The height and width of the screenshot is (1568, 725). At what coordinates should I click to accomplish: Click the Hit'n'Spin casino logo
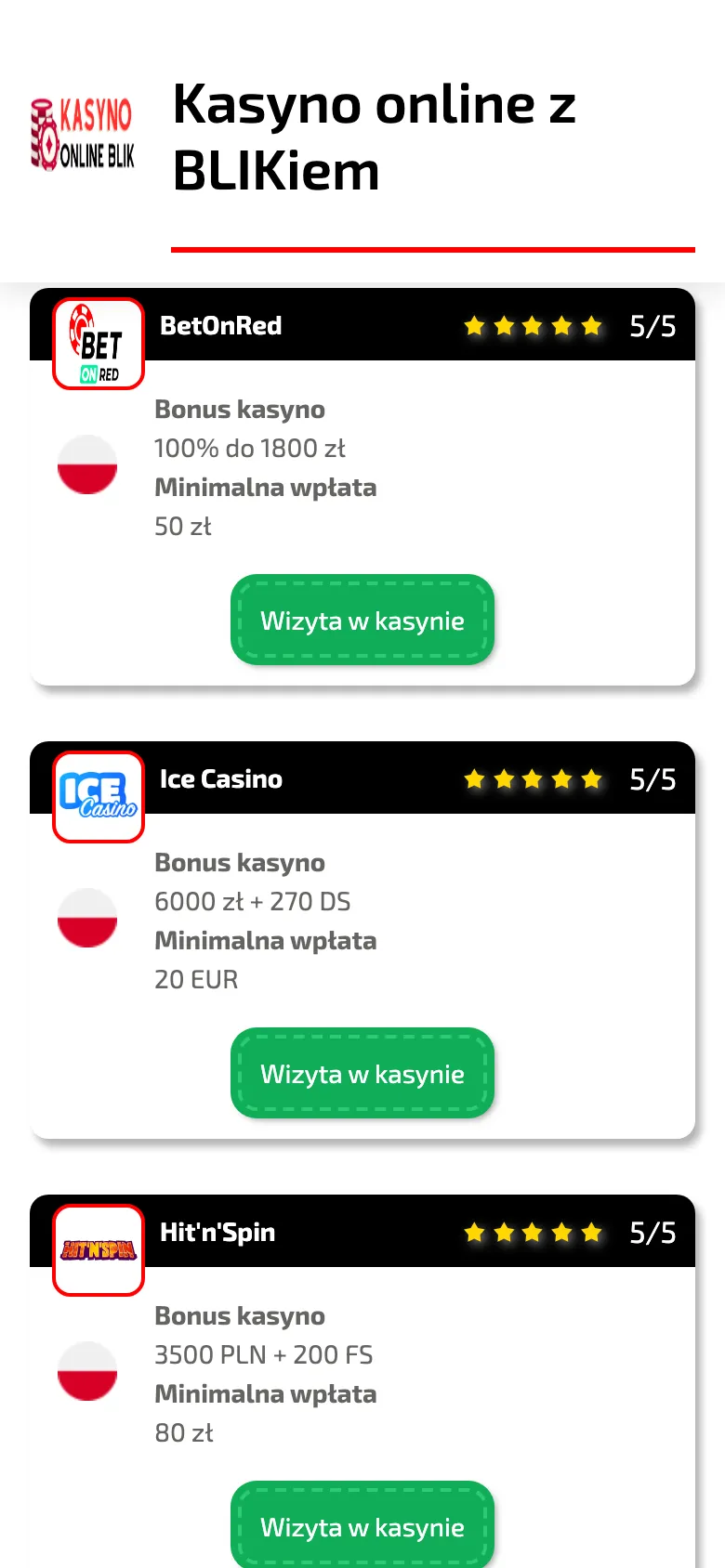tap(98, 1250)
